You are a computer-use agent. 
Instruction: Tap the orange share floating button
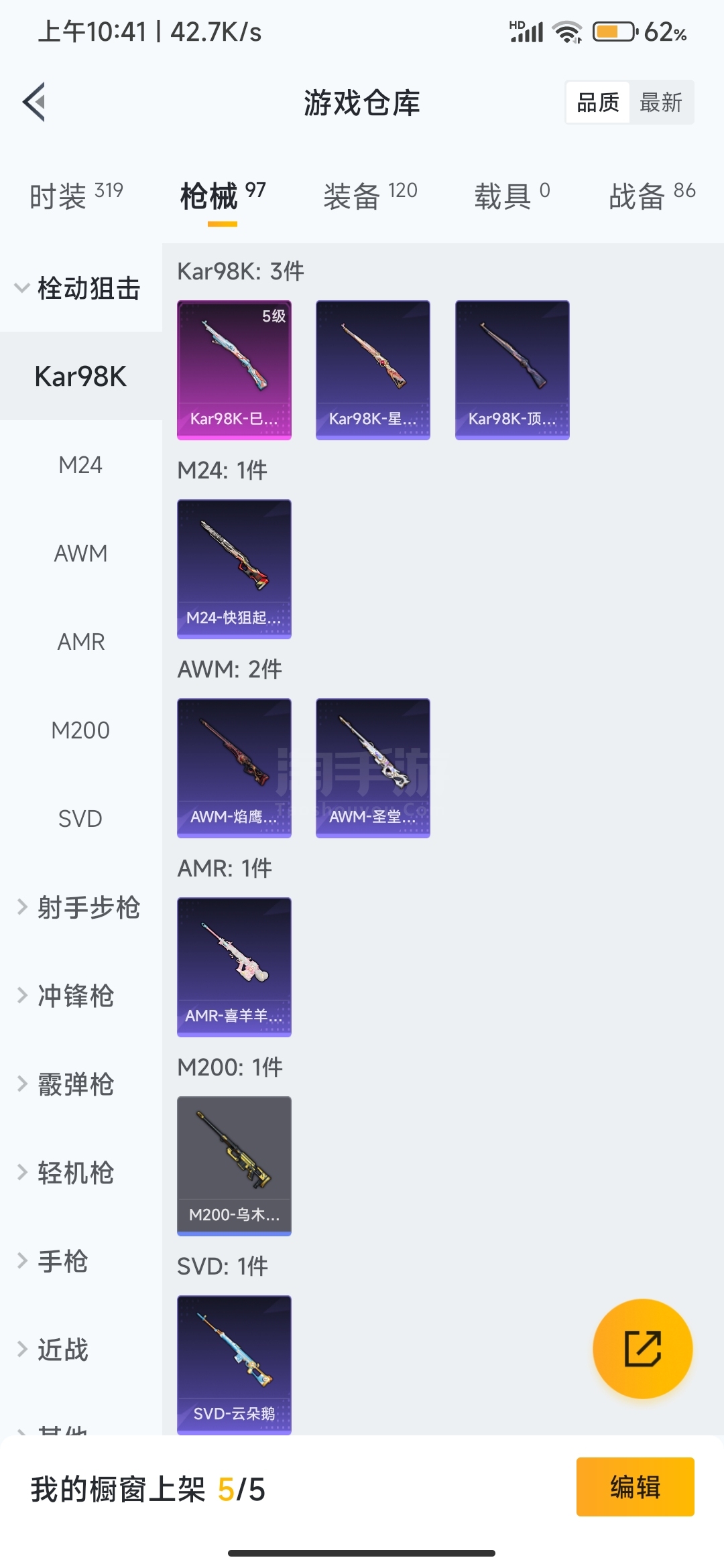point(642,1348)
